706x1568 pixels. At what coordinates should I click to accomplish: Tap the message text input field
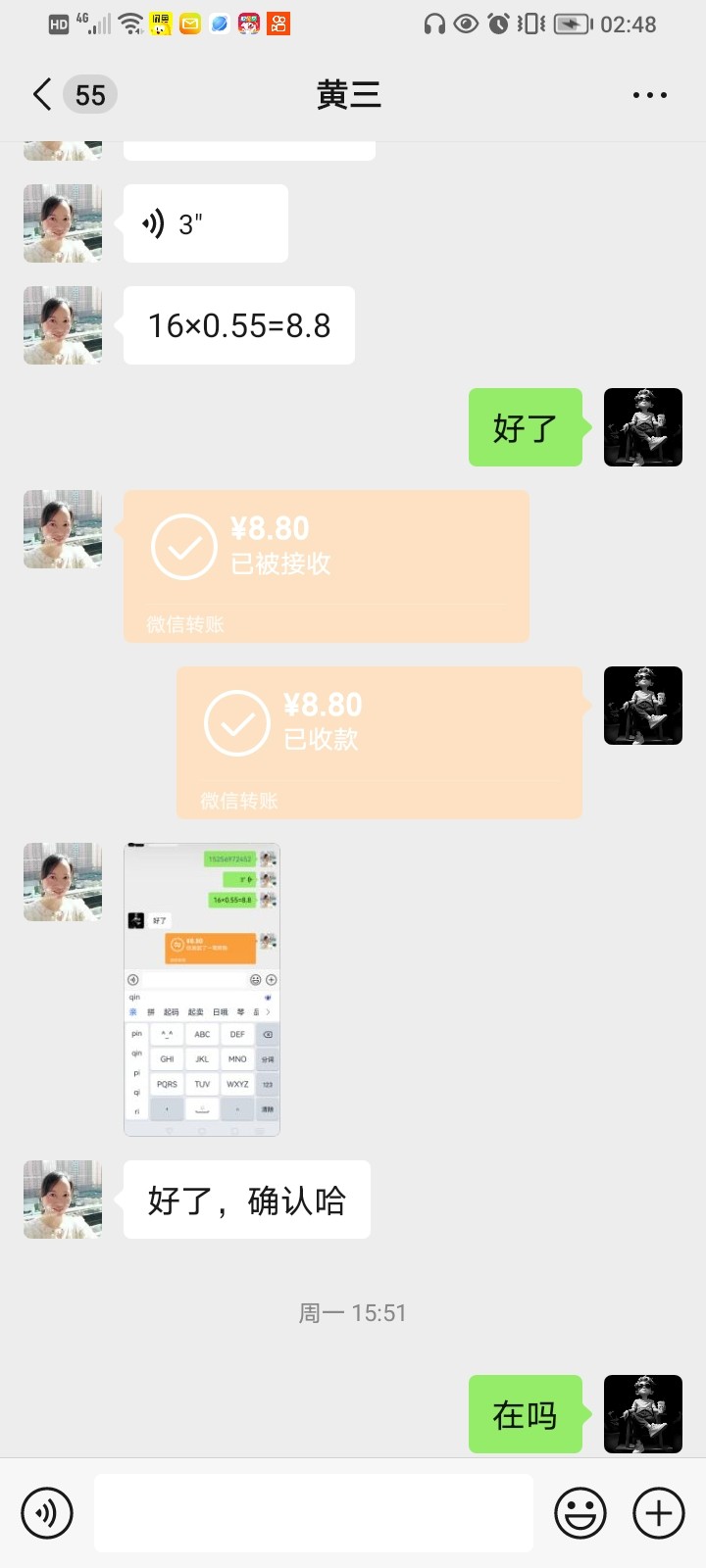pos(314,1513)
